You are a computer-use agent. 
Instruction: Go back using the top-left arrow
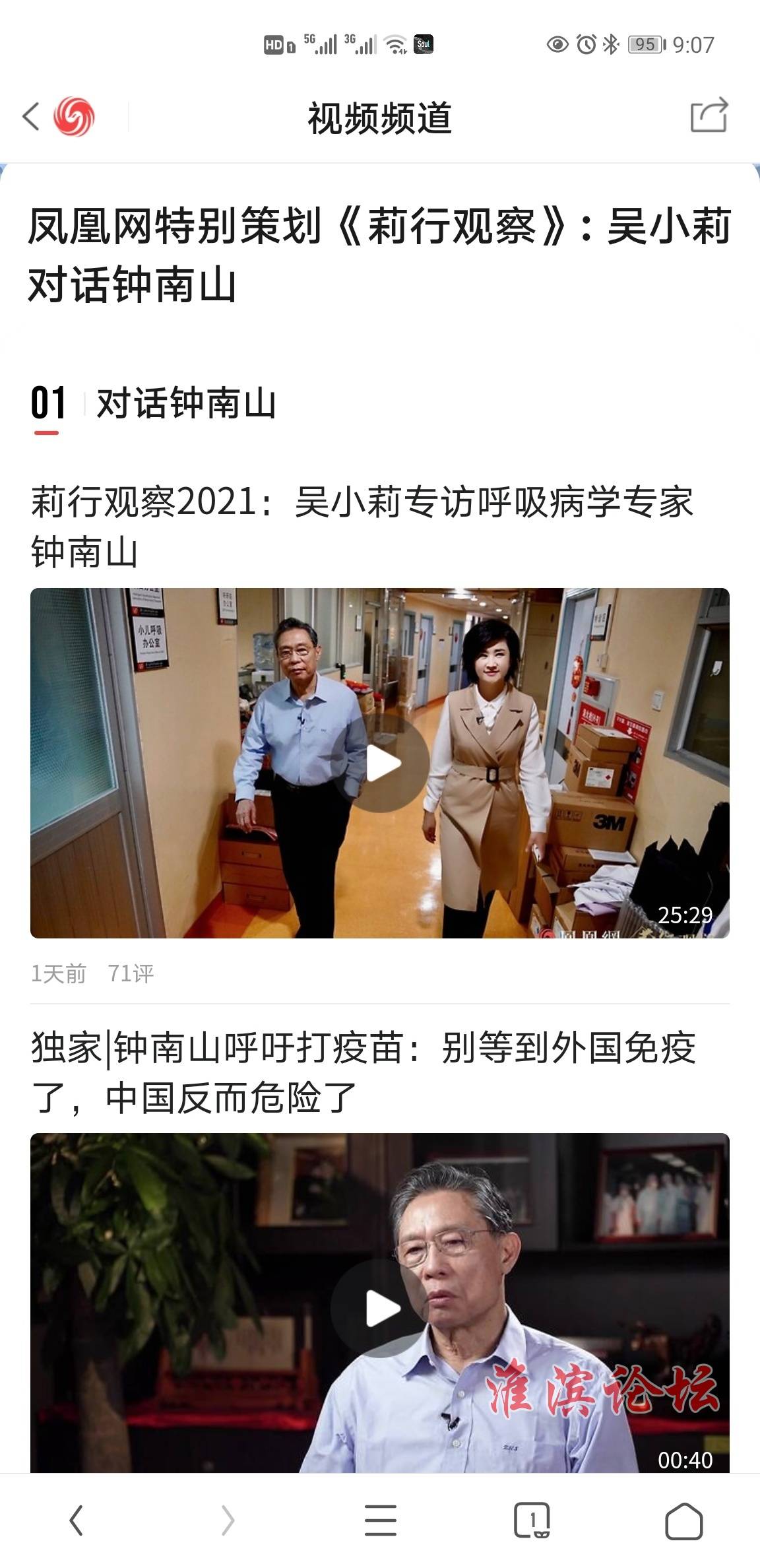pos(30,117)
